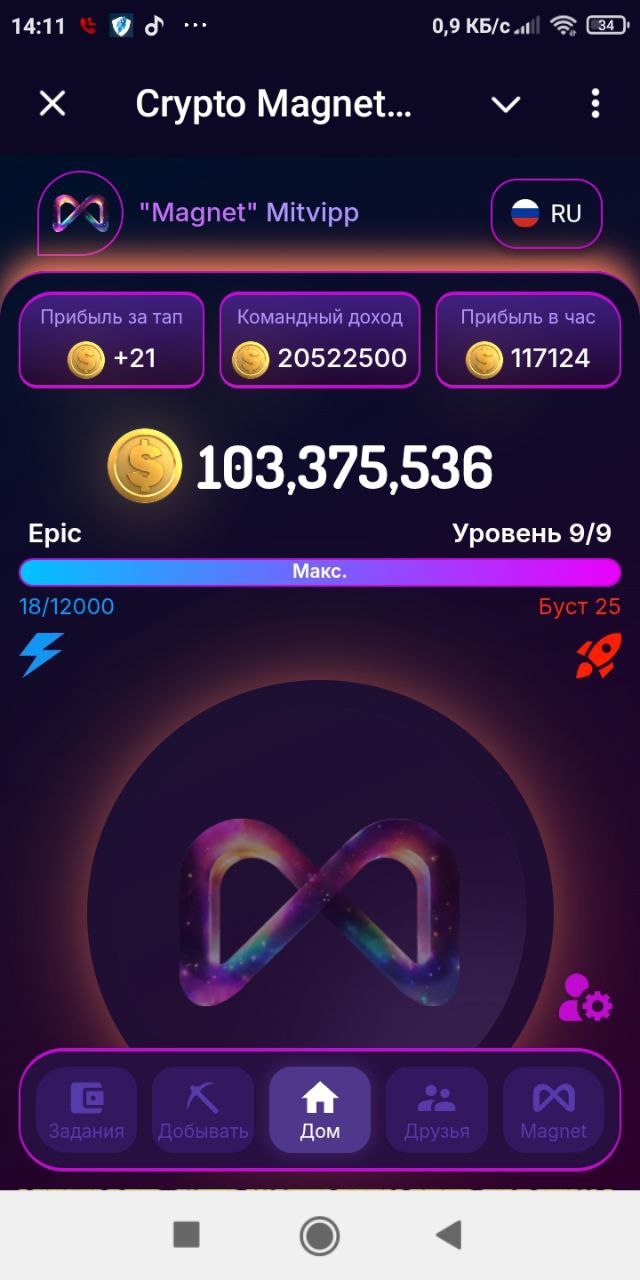
Task: Change language with the RU button
Action: pos(546,213)
